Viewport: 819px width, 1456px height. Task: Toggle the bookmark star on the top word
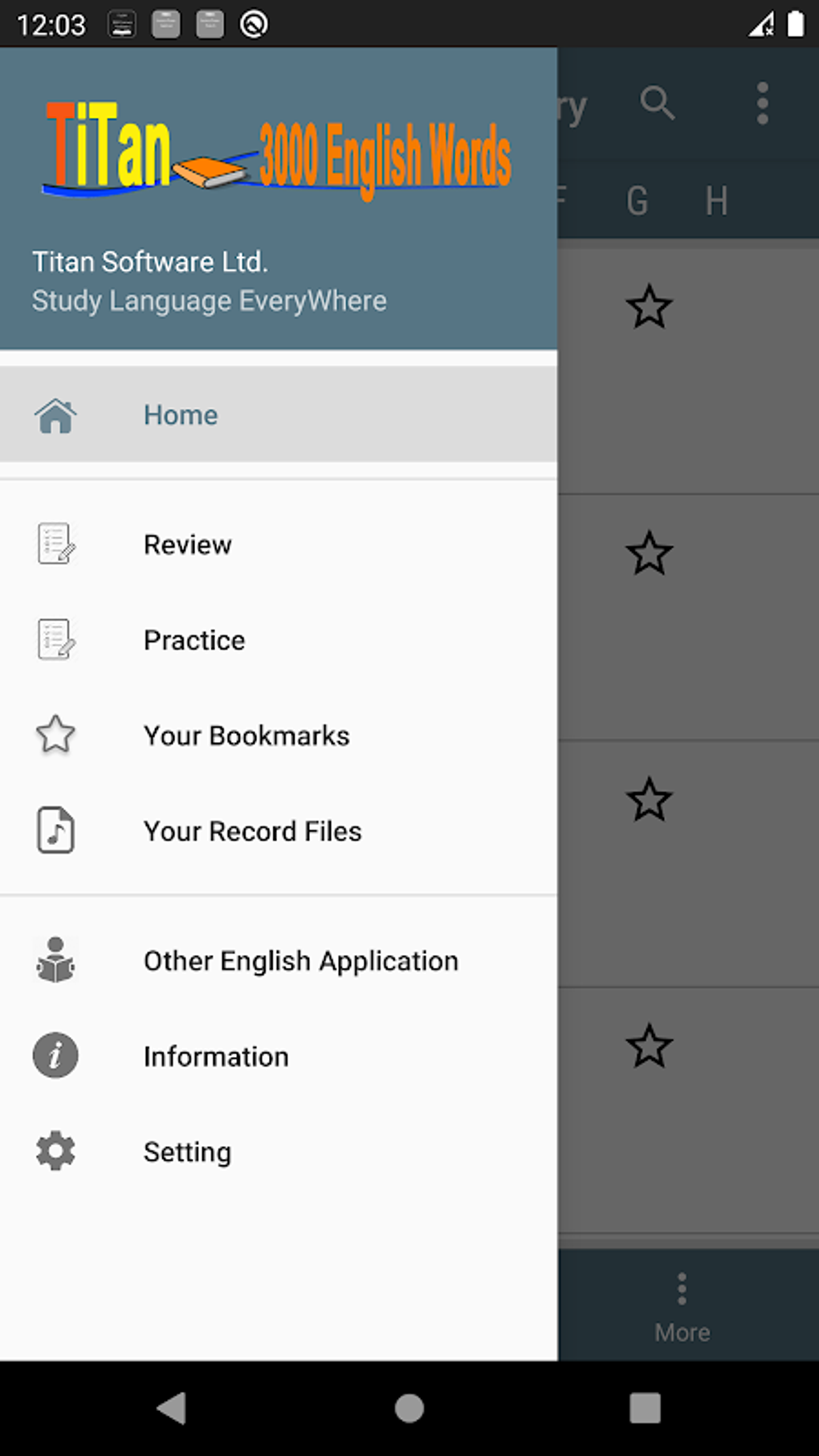tap(649, 306)
